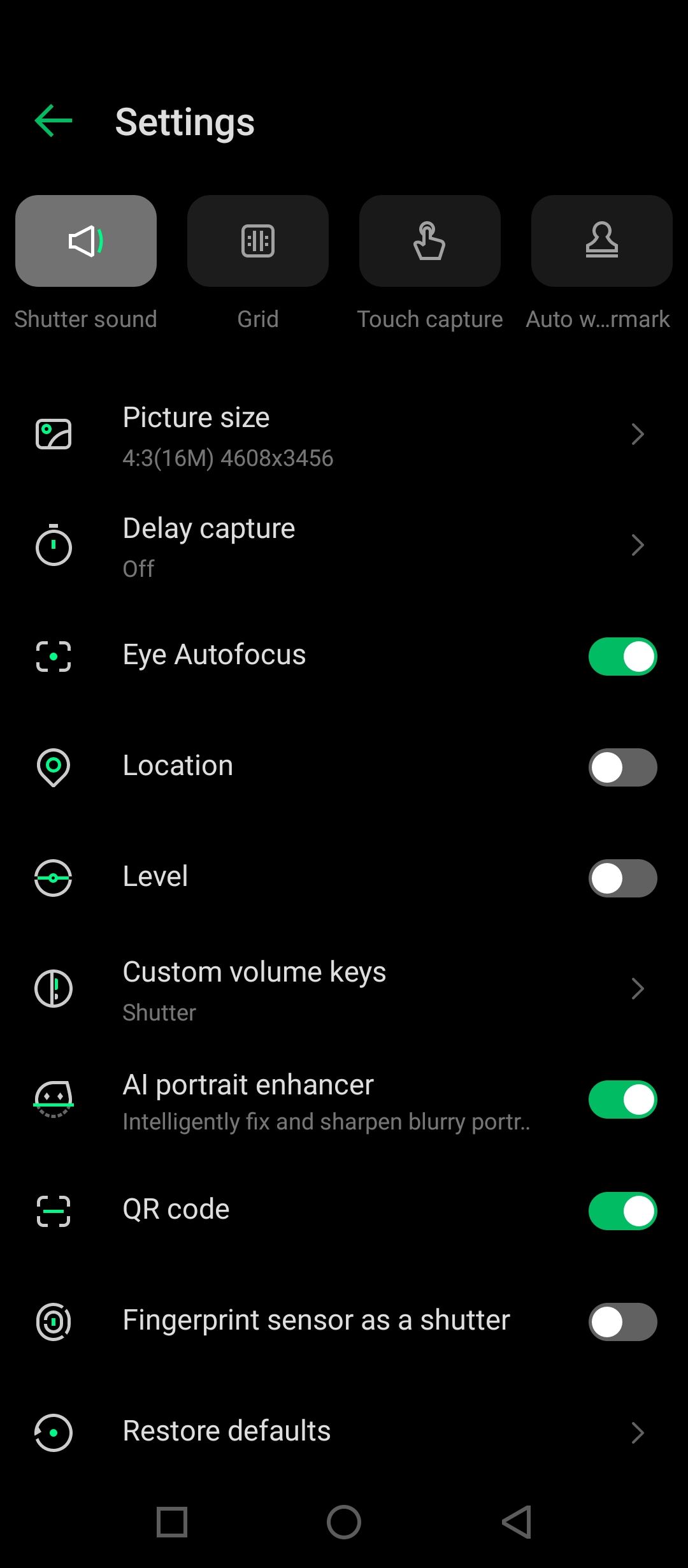Enable Fingerprint sensor as a shutter
688x1568 pixels.
[622, 1321]
